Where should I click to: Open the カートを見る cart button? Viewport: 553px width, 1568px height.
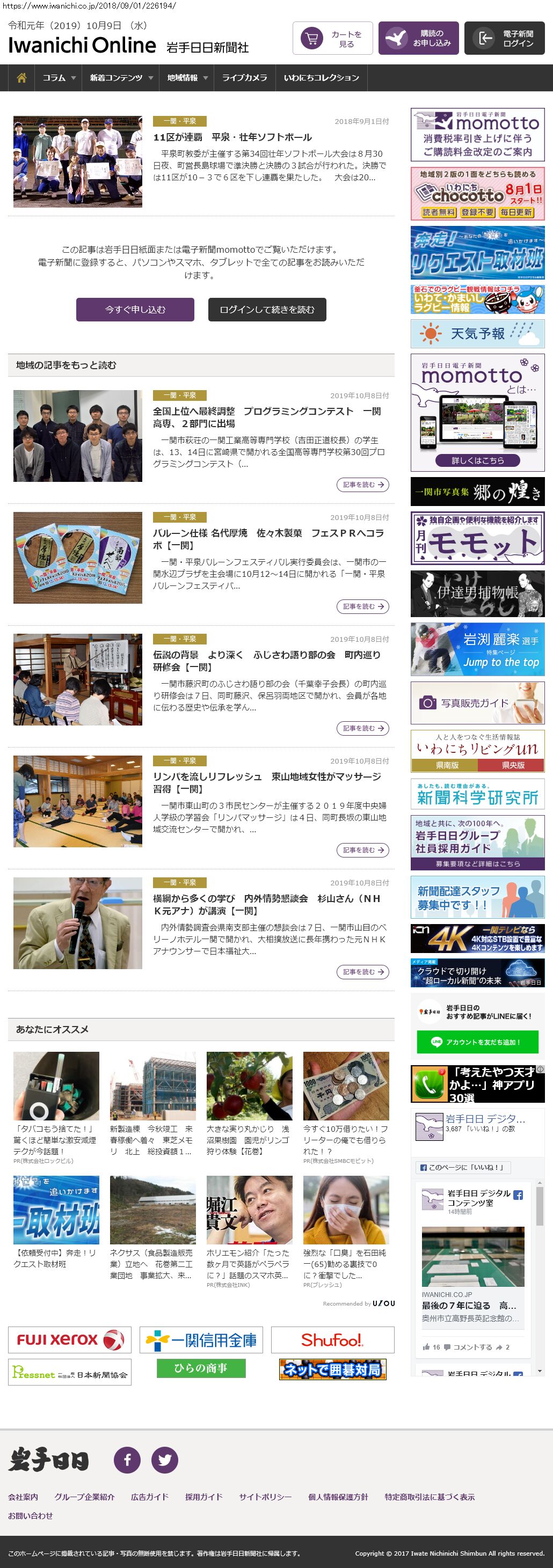332,38
